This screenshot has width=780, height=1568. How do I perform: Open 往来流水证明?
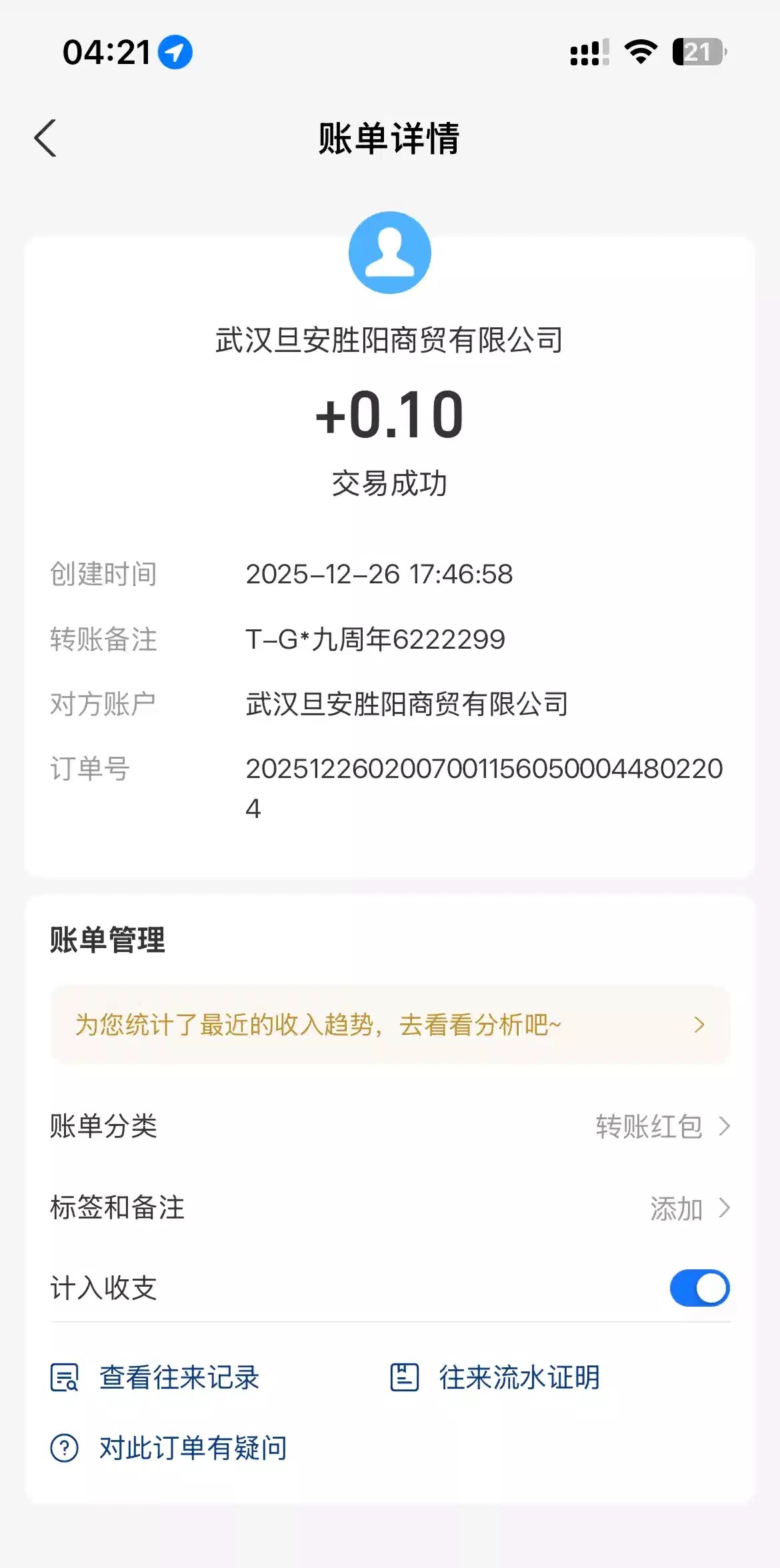[496, 1377]
